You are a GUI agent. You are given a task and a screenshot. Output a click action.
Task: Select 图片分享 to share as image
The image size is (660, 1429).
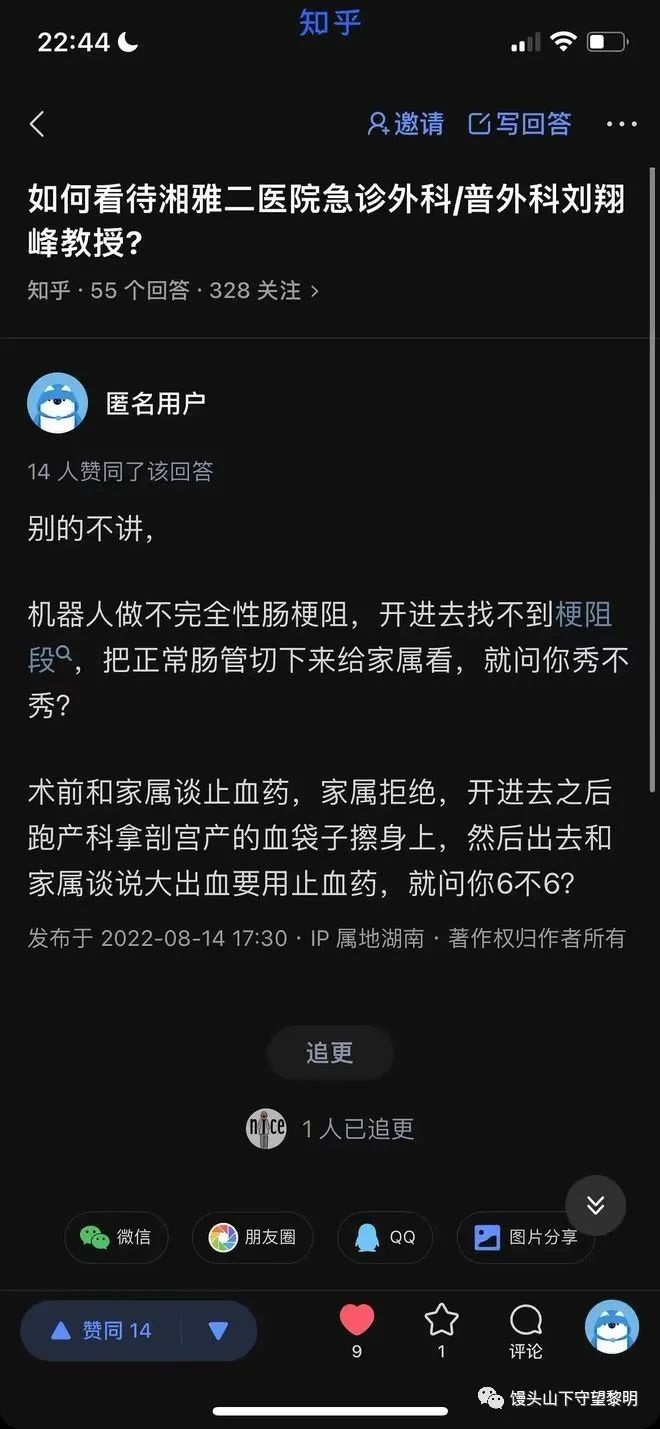click(526, 1237)
